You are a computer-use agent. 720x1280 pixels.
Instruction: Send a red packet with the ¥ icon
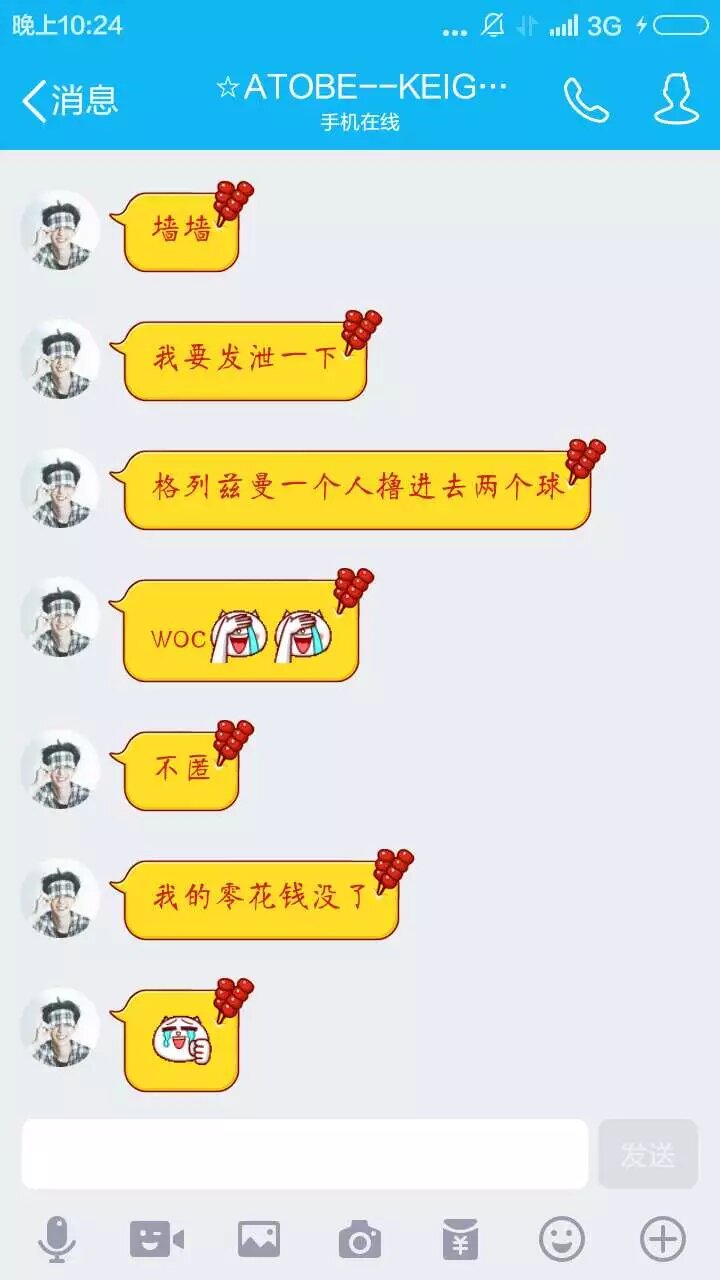(x=461, y=1240)
